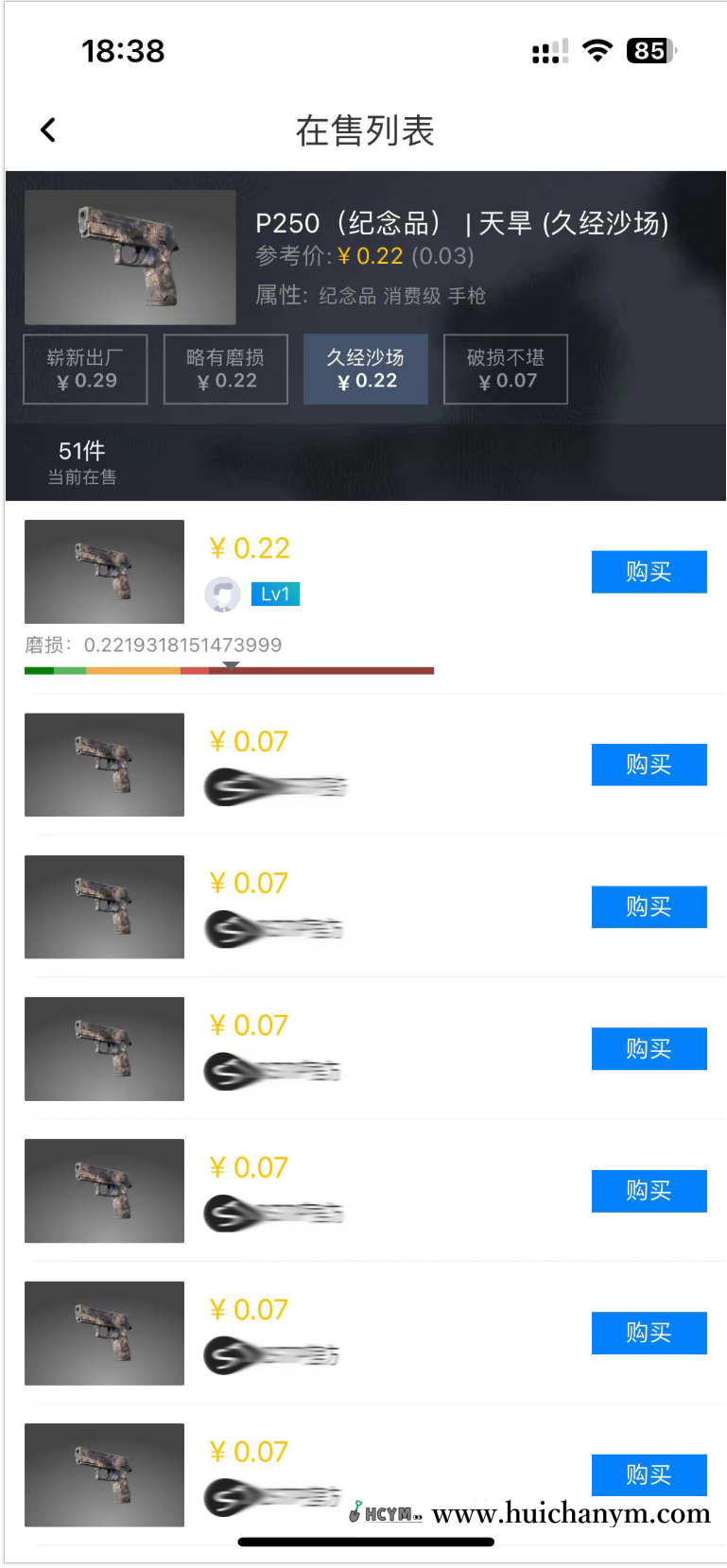Image resolution: width=727 pixels, height=1568 pixels.
Task: Click the www.huichanym.com website link
Action: 571,1513
